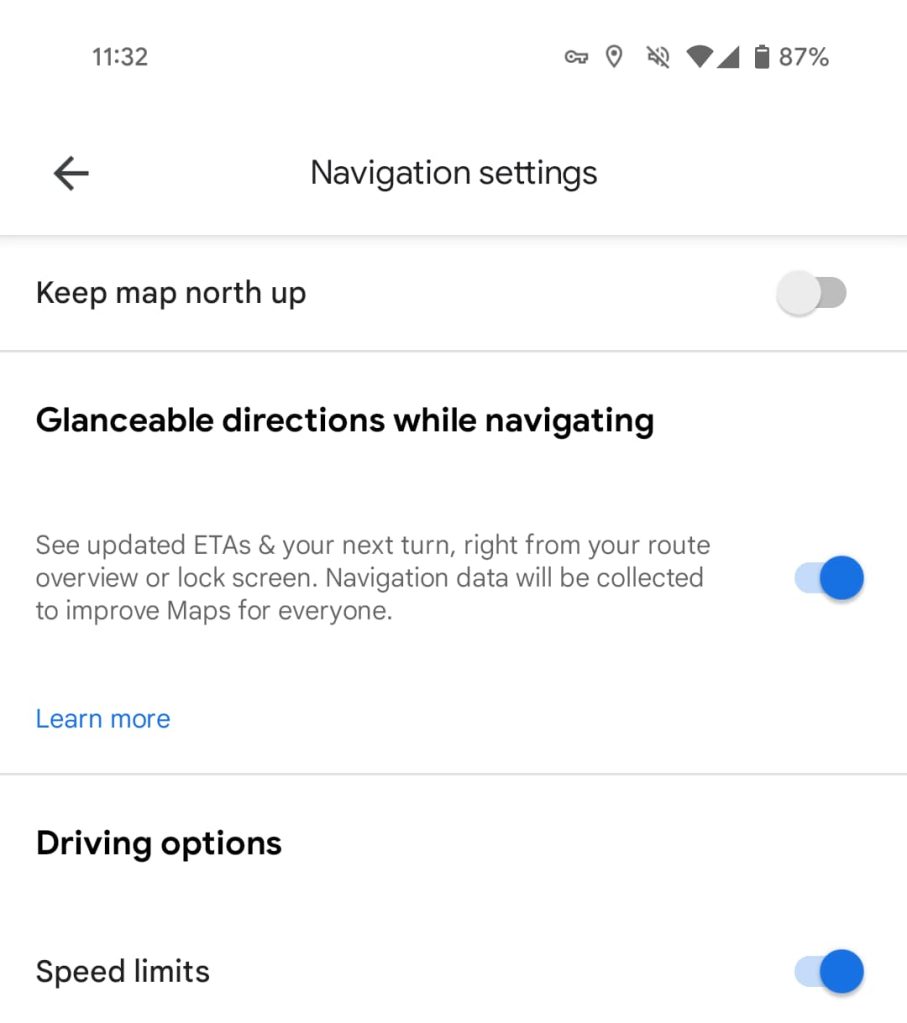Tap the clock showing 11:32

pos(120,57)
